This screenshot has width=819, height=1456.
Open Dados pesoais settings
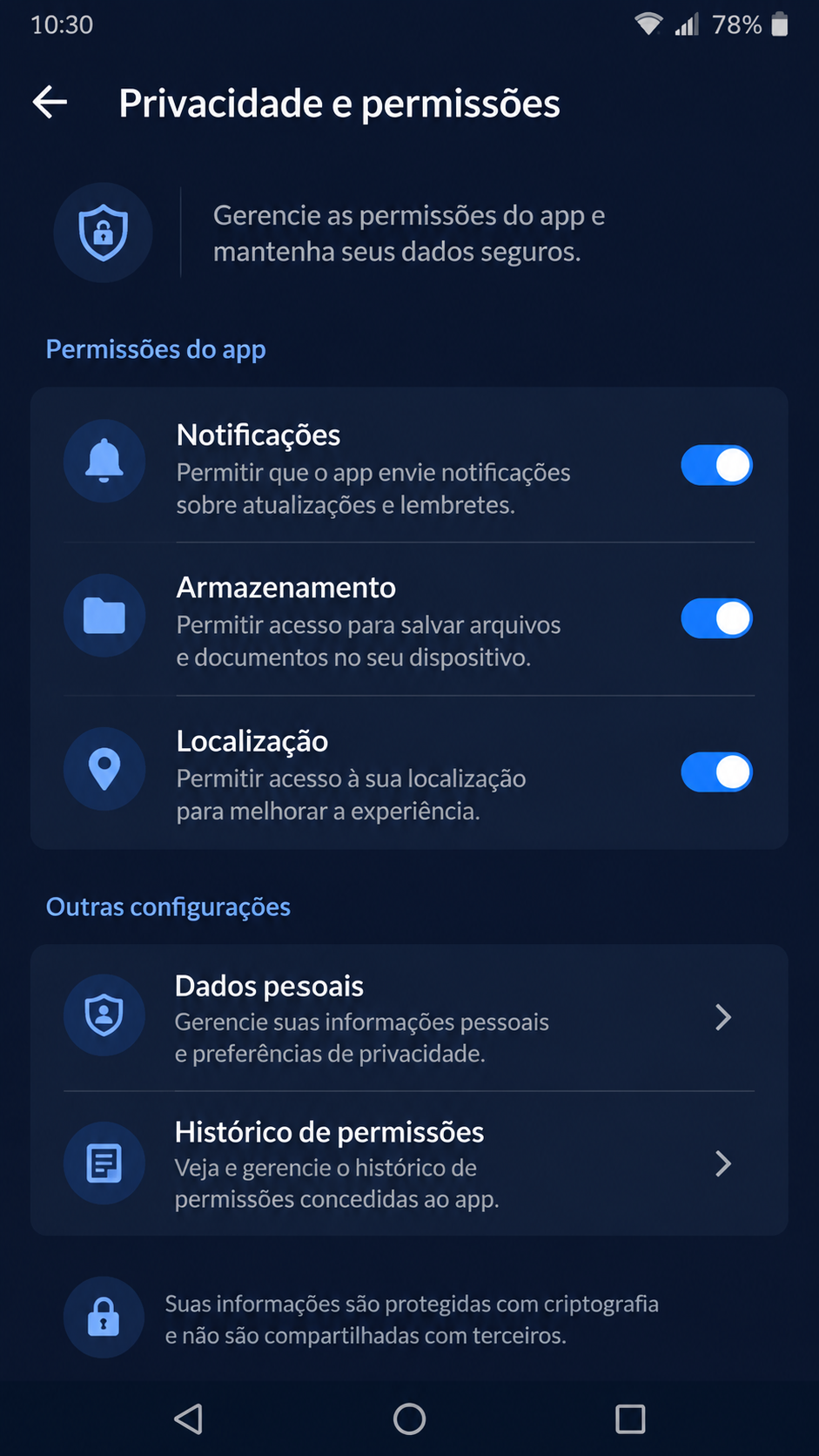tap(409, 1017)
